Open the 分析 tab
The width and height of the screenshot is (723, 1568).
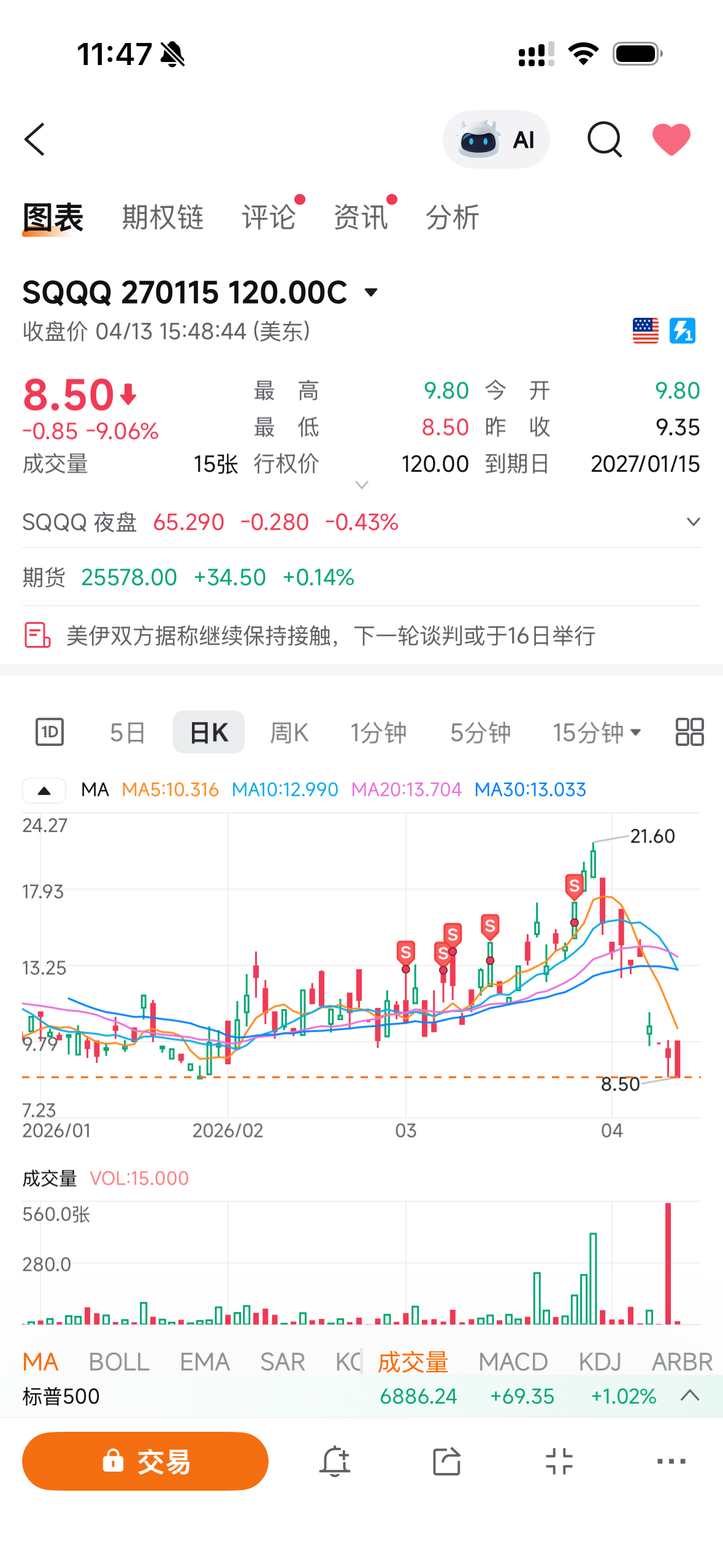(452, 218)
